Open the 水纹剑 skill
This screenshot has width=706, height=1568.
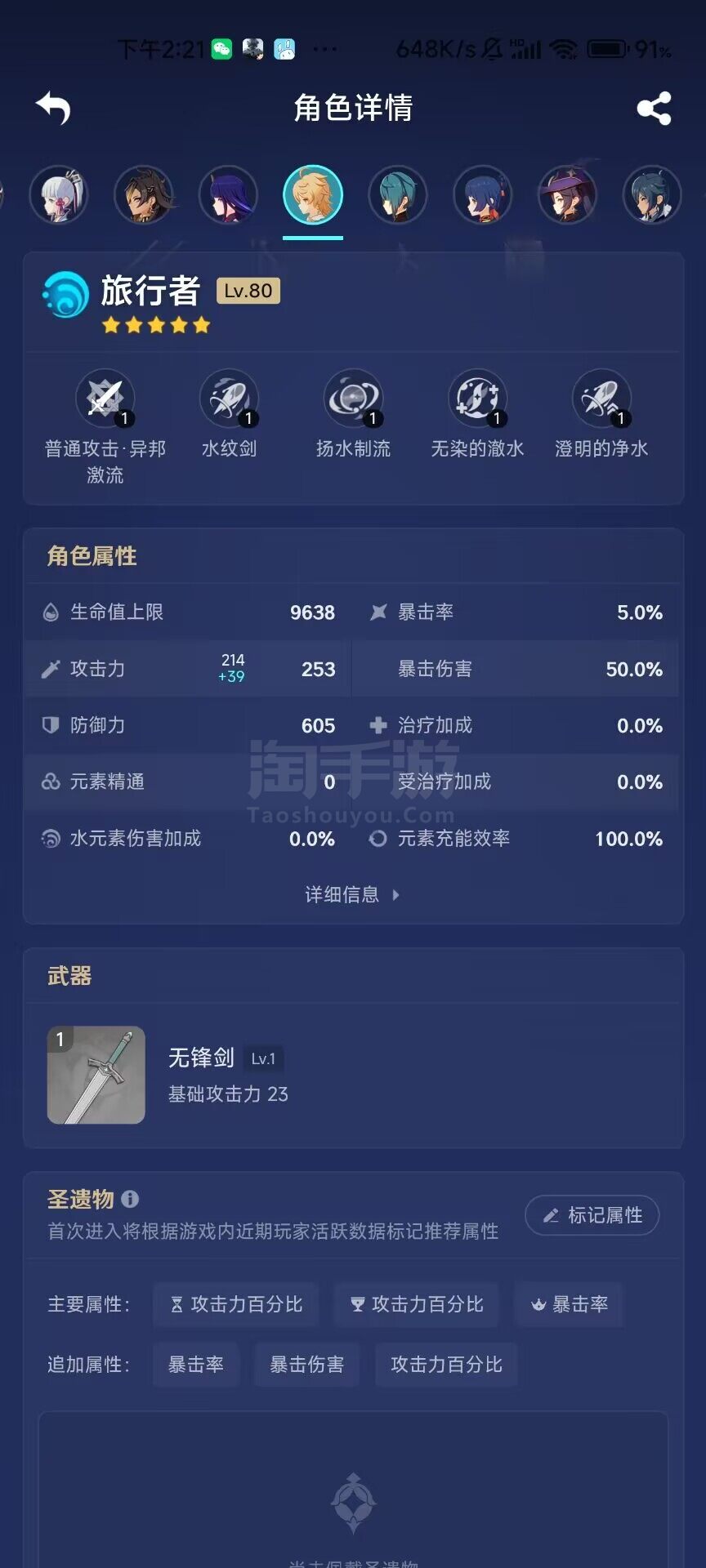(230, 414)
